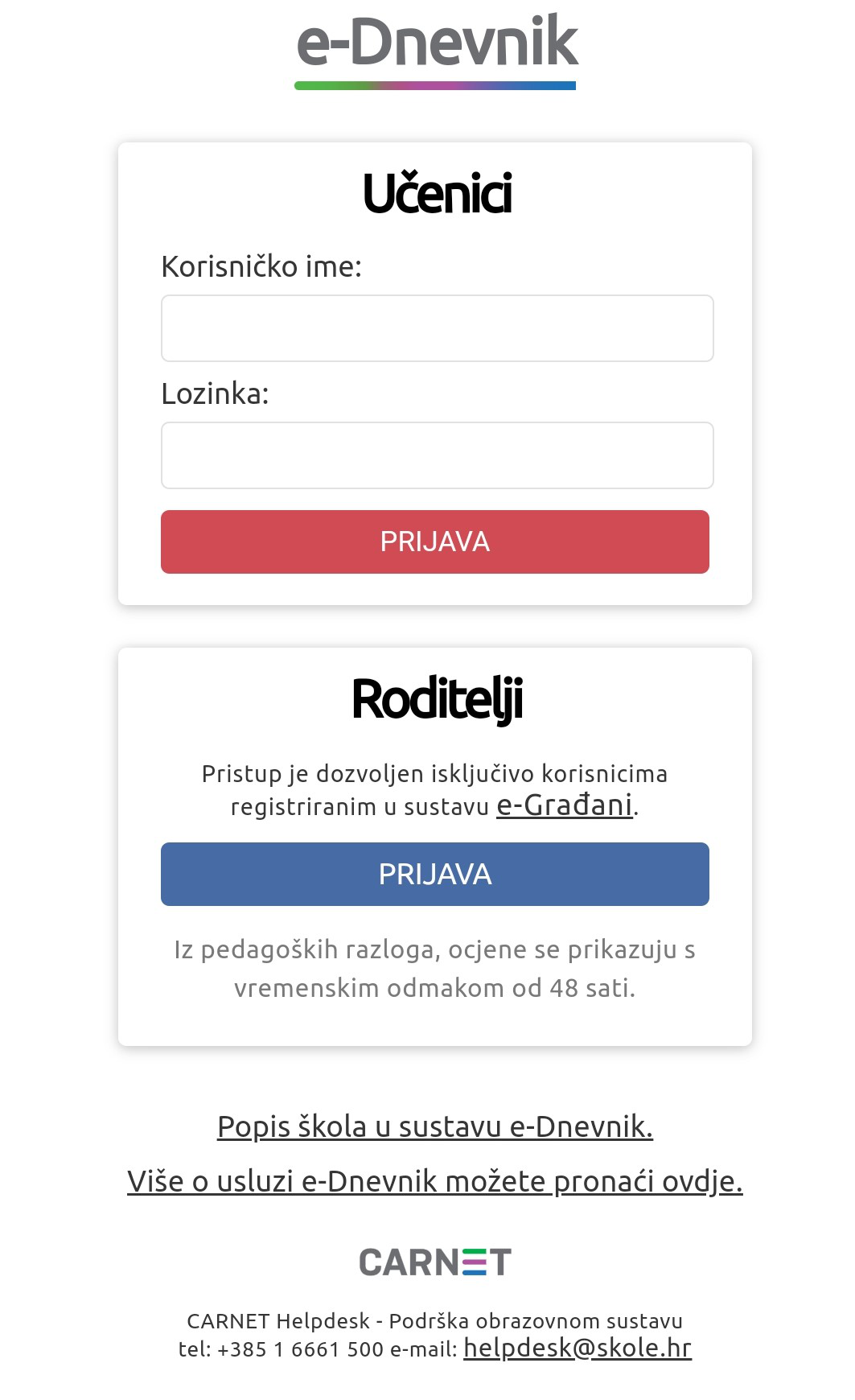Tap the red PRIJAVA button for Učenici
Screen dimensions: 855x1400
click(435, 541)
